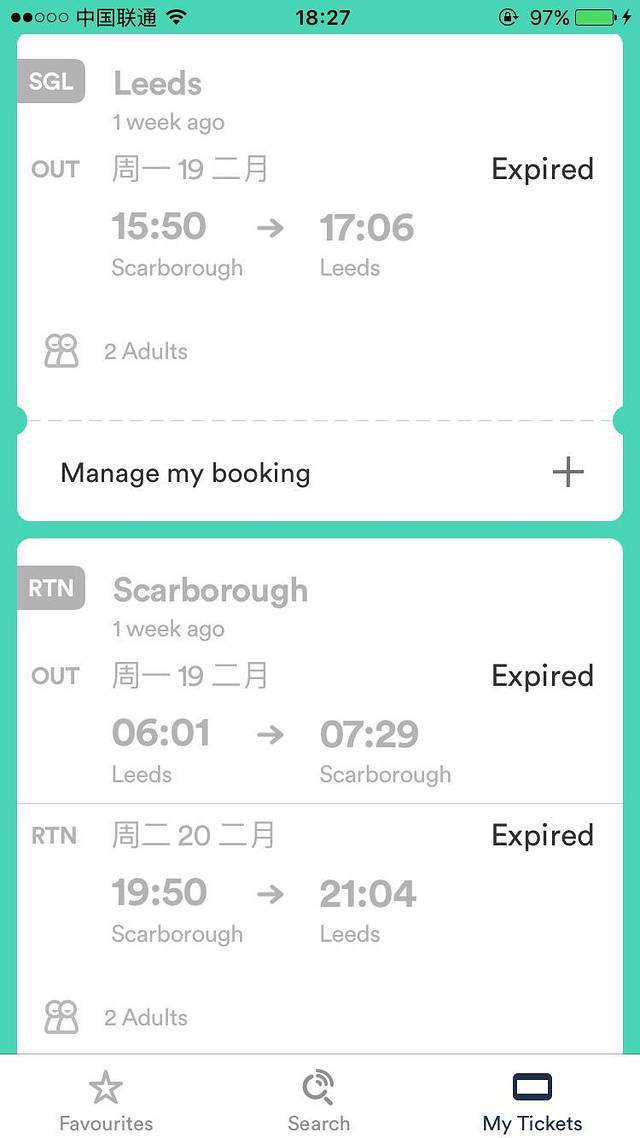Image resolution: width=640 pixels, height=1138 pixels.
Task: Switch to the Favourites tab
Action: tap(106, 1100)
